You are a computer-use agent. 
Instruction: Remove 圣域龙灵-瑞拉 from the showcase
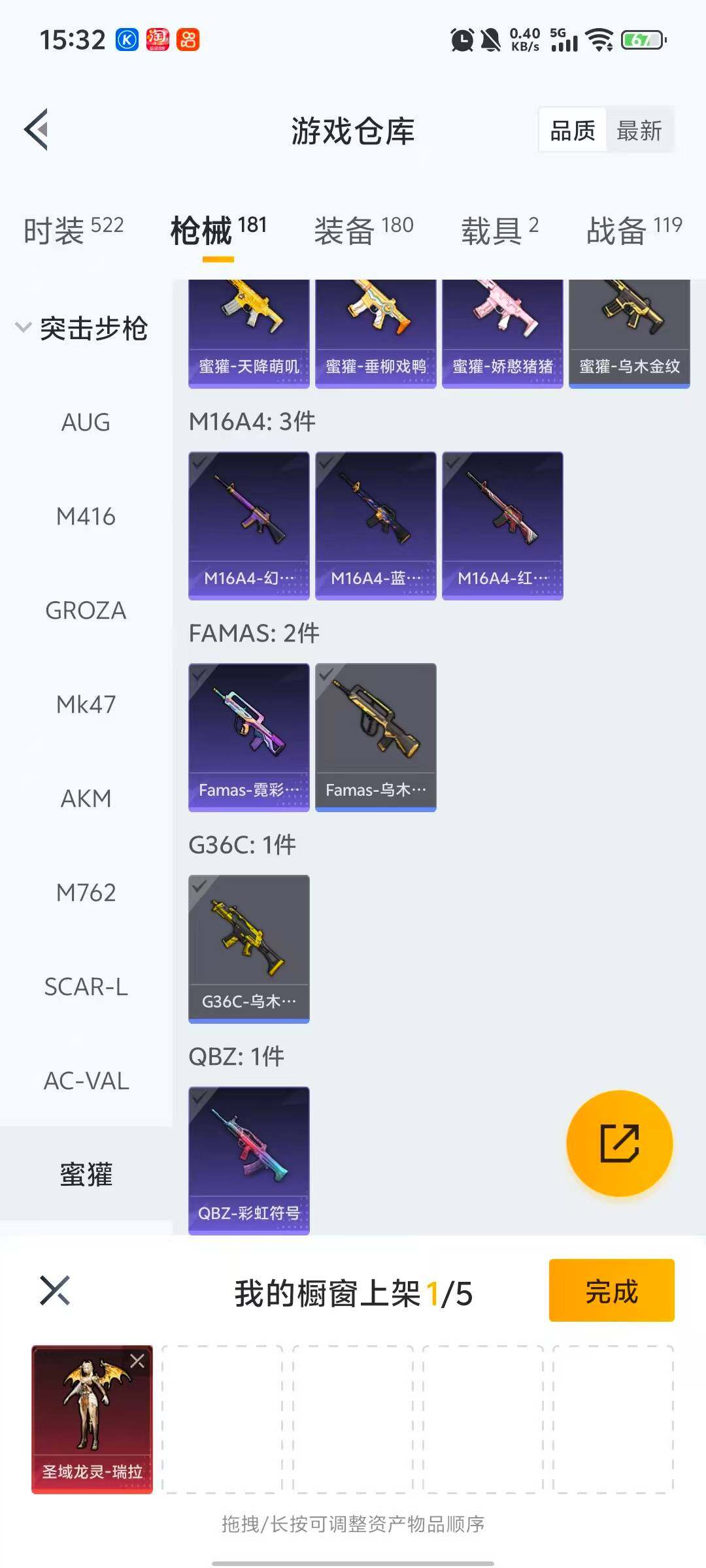(x=137, y=1361)
